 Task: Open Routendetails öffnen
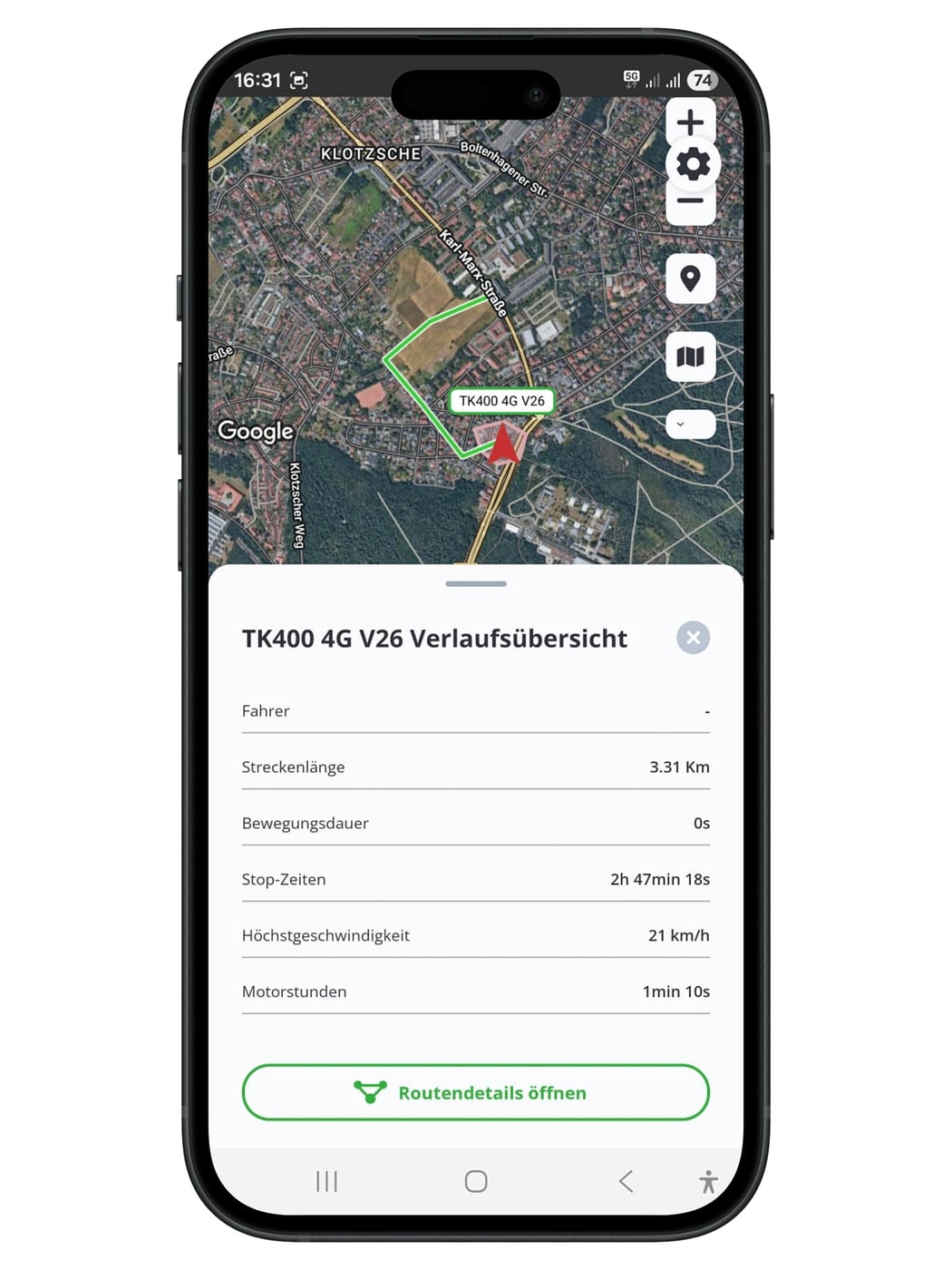(x=475, y=1092)
